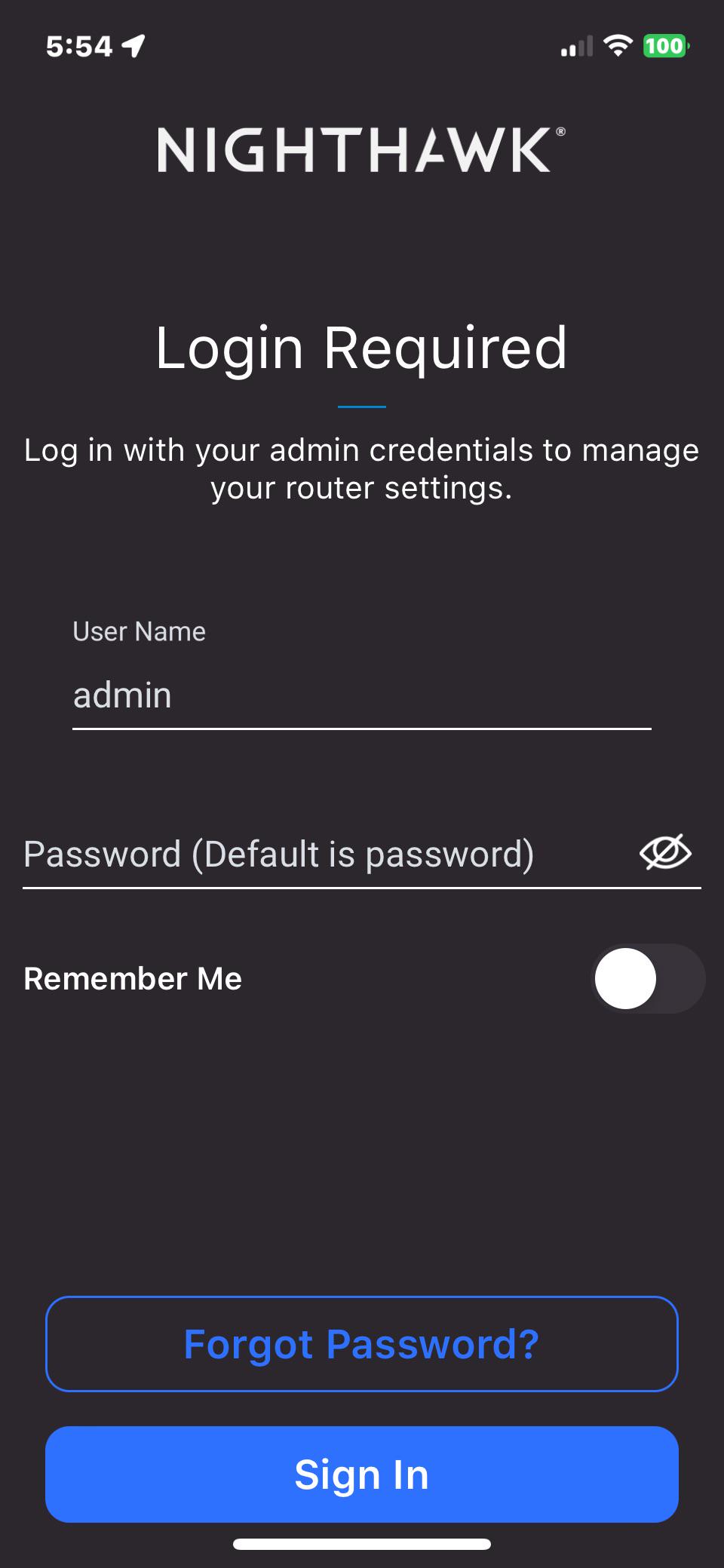Tap Forgot Password?

[x=361, y=1344]
